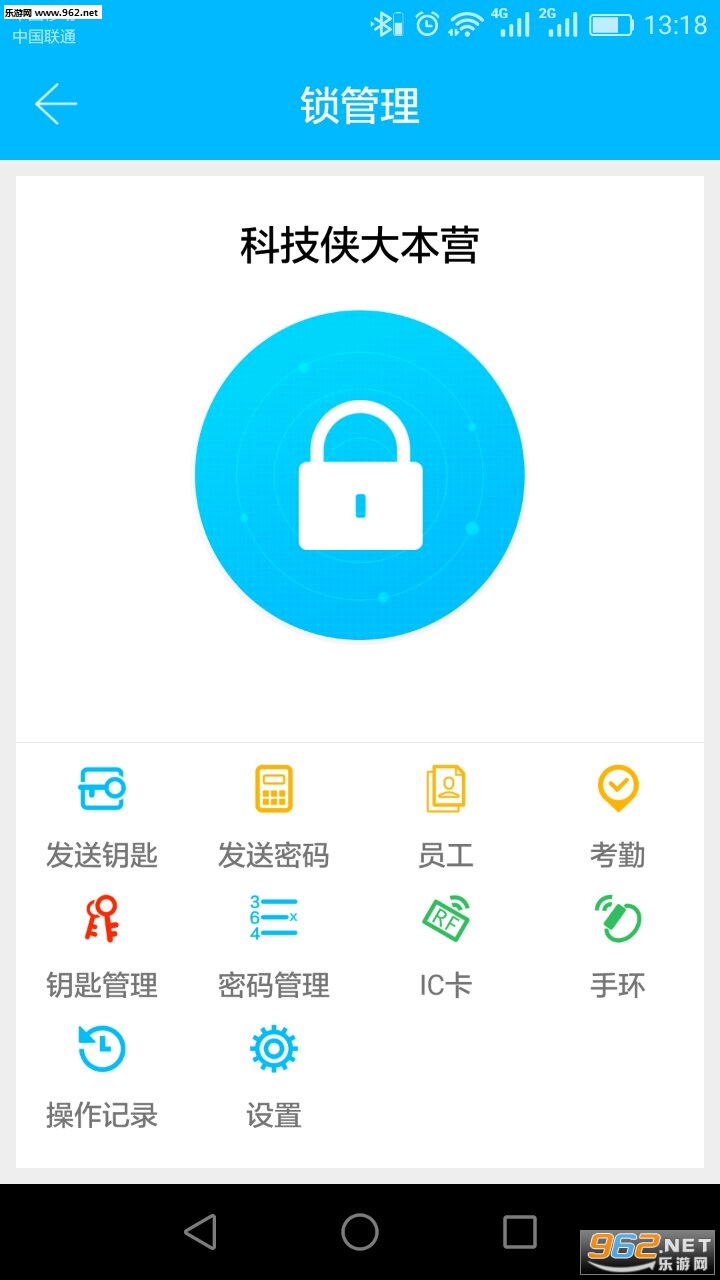Open 设置 lock settings
720x1280 pixels.
pos(274,1076)
